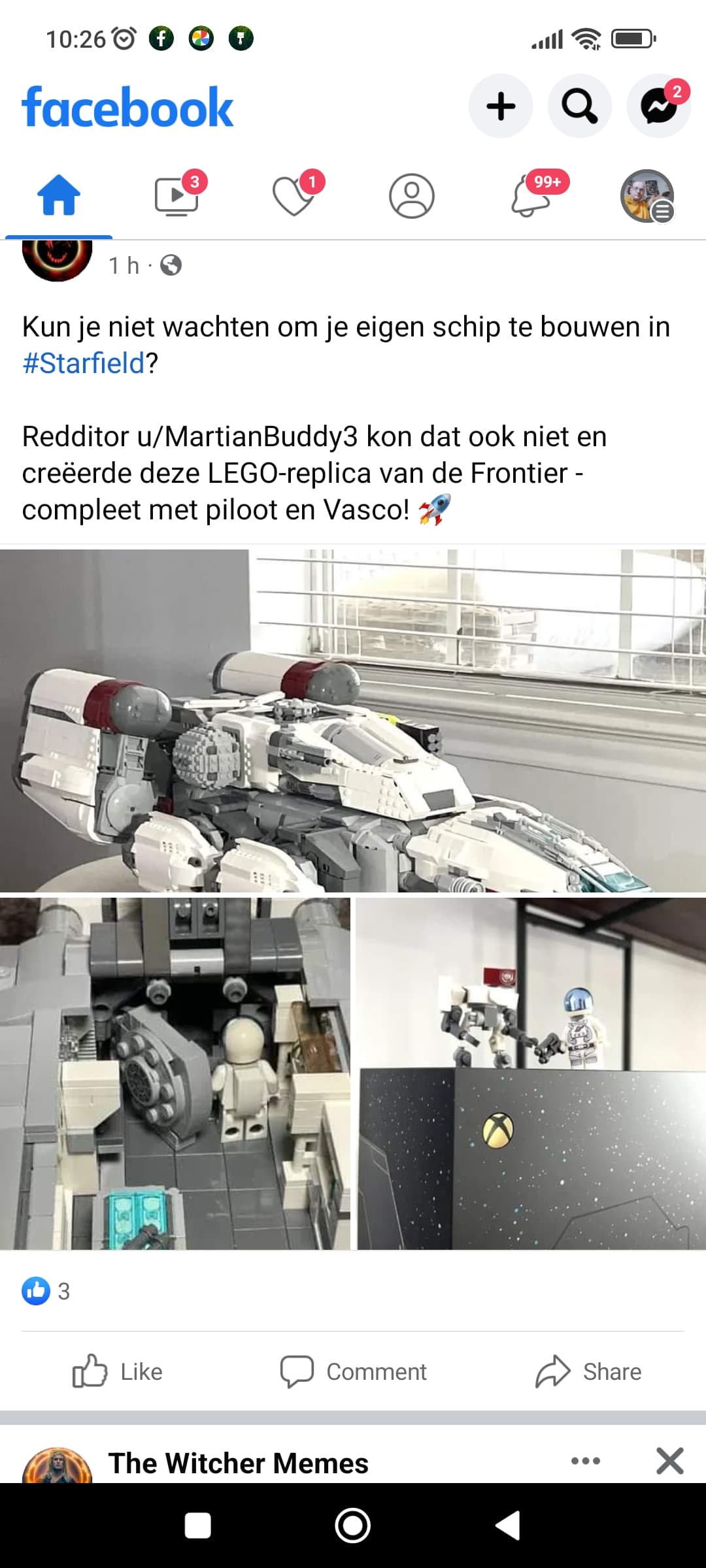Open the Vasco and pilot photo

531,1074
